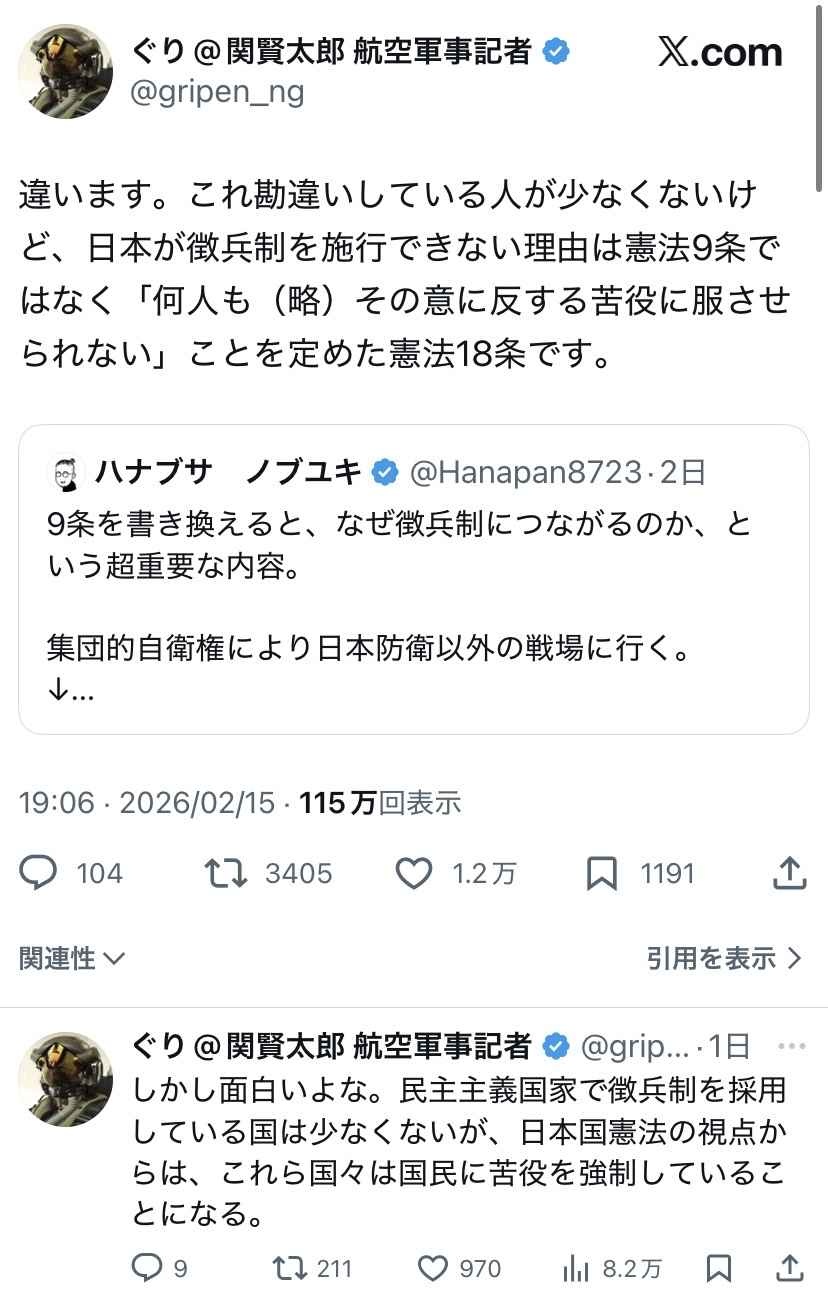Bookmark the main post with 1191 bookmarks

point(601,873)
